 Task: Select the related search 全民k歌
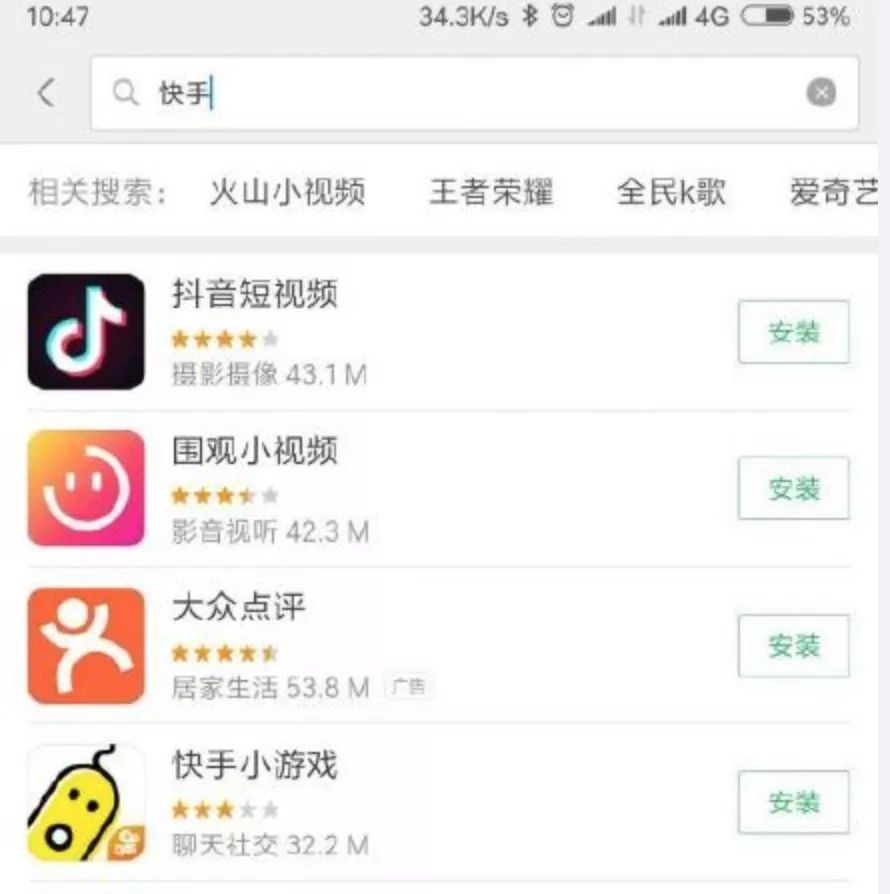click(670, 191)
